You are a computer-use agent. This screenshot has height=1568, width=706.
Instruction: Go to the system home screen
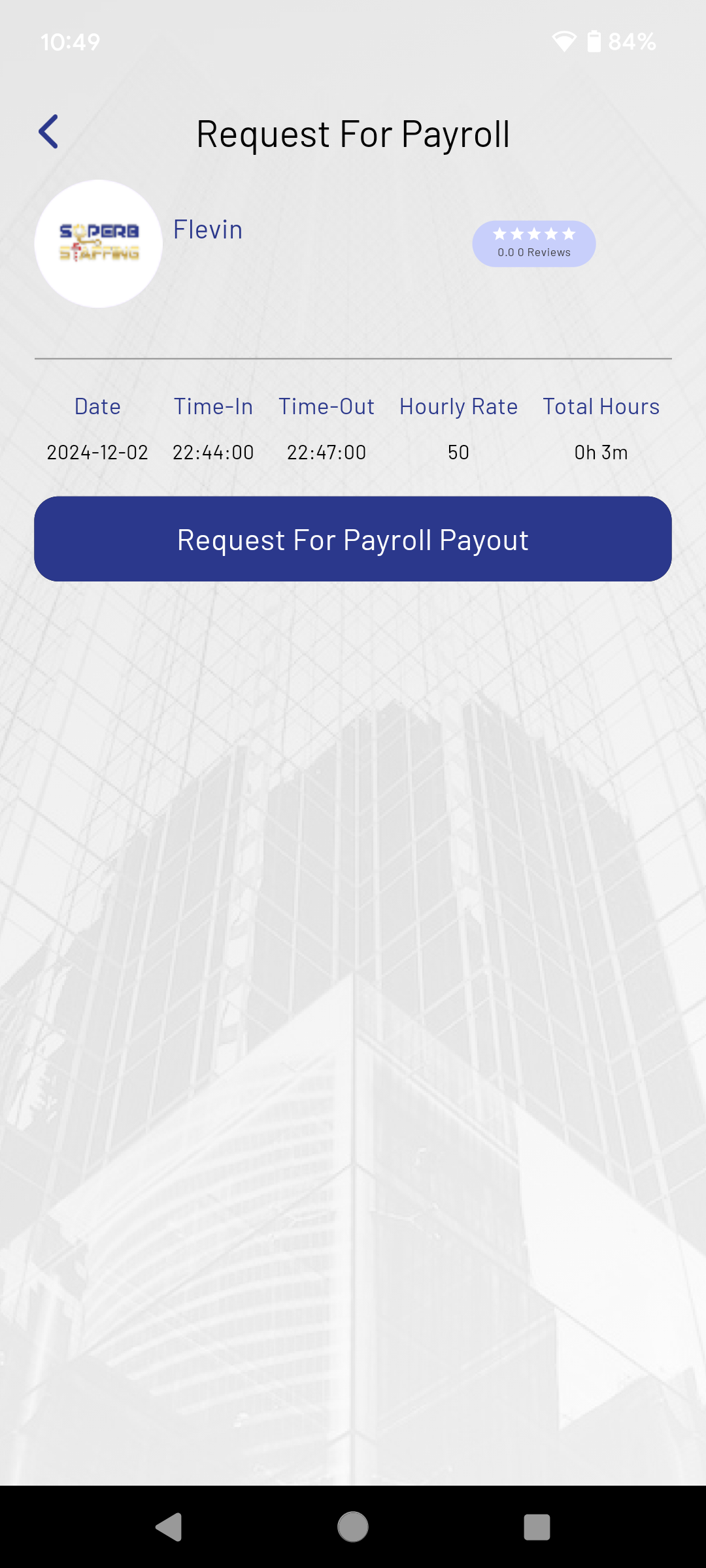pyautogui.click(x=353, y=1527)
